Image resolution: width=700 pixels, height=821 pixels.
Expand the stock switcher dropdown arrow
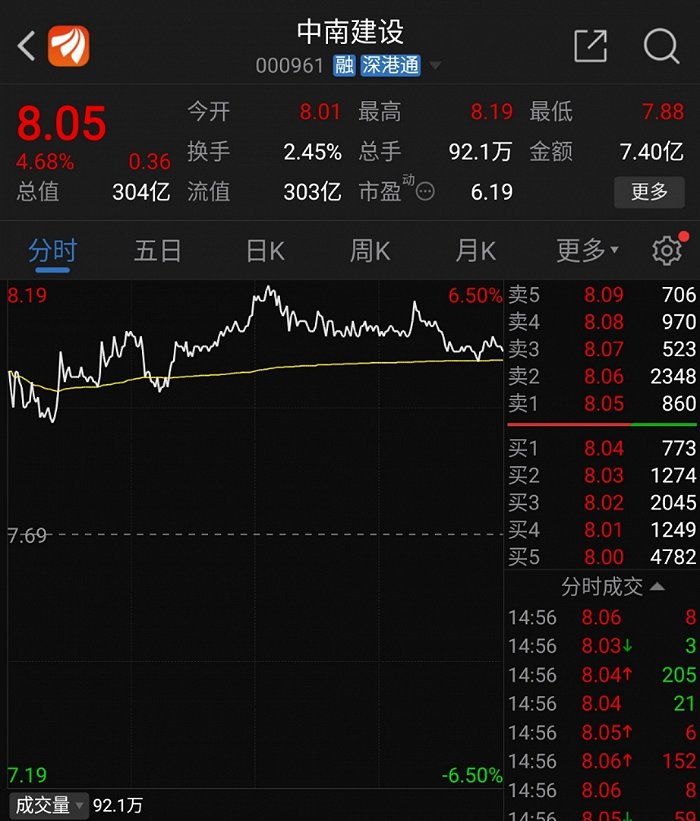click(435, 67)
